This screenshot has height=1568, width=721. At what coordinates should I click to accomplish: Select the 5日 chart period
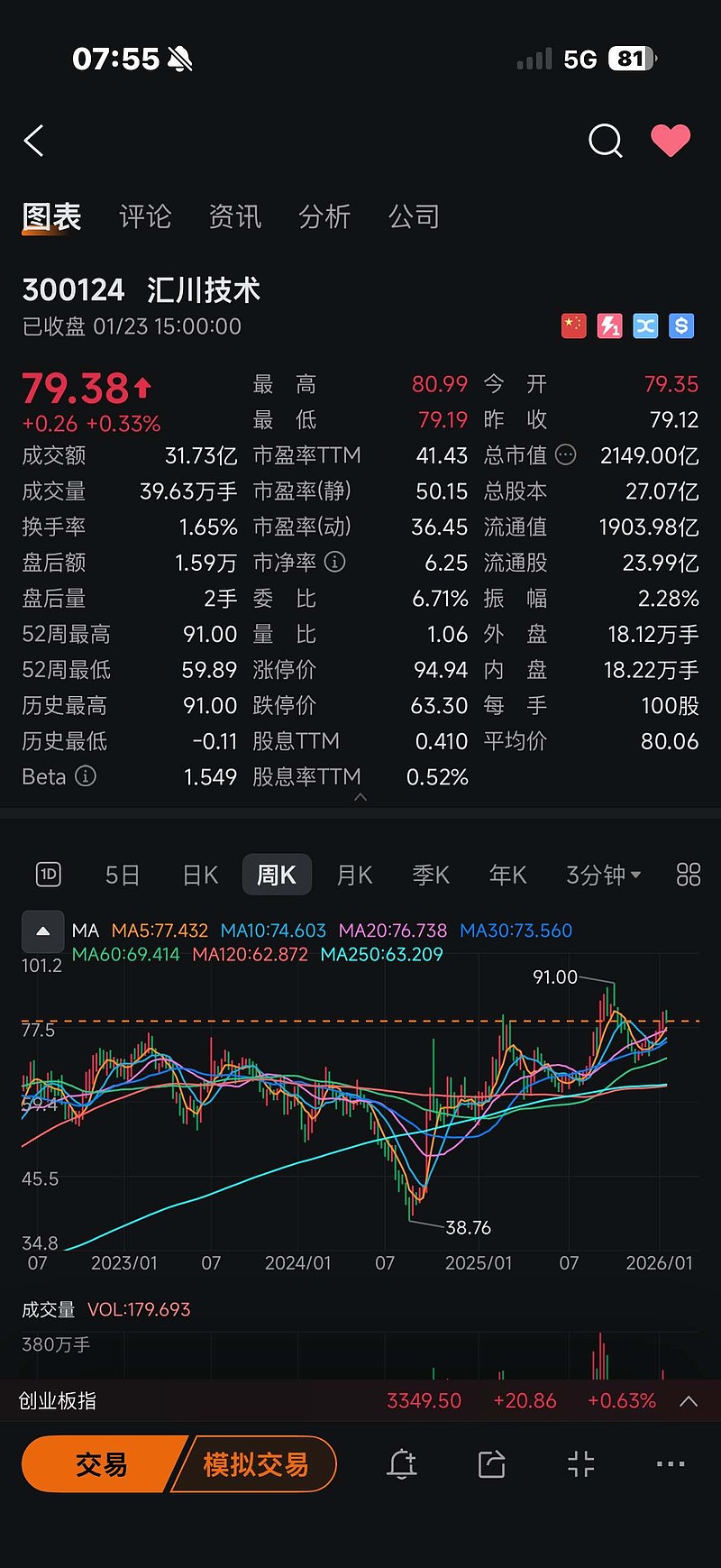(x=123, y=875)
